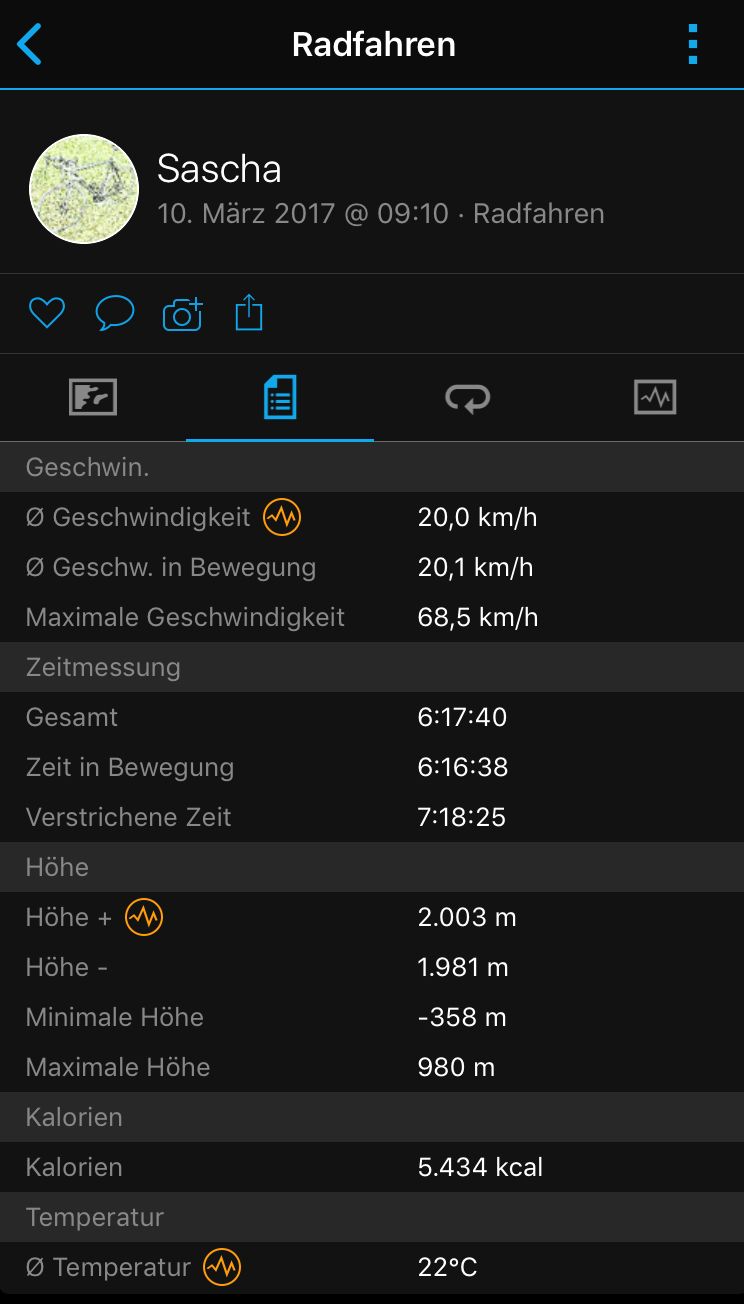Open the three-dot overflow menu
Viewport: 744px width, 1304px height.
coord(693,45)
